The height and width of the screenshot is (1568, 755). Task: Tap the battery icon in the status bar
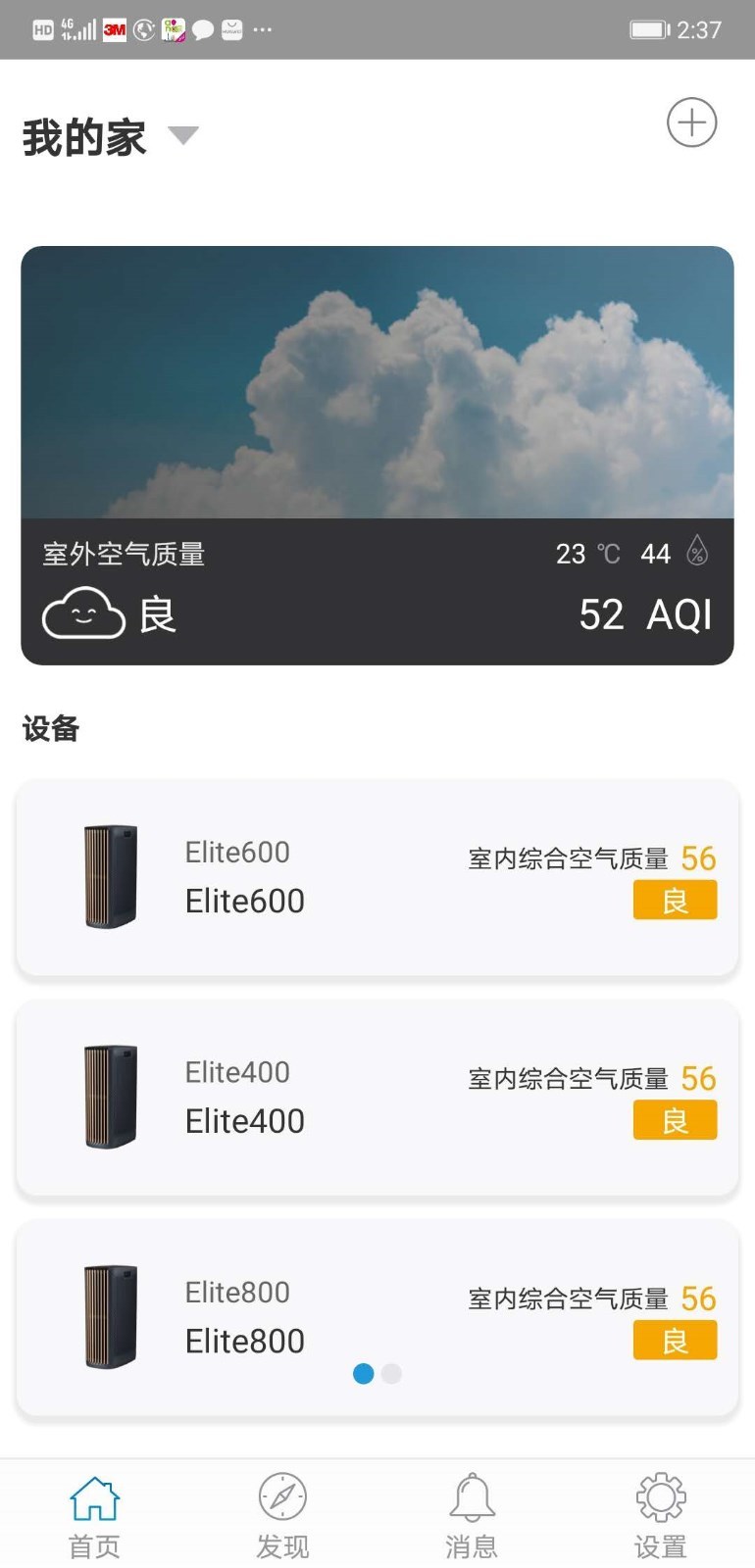(x=650, y=30)
